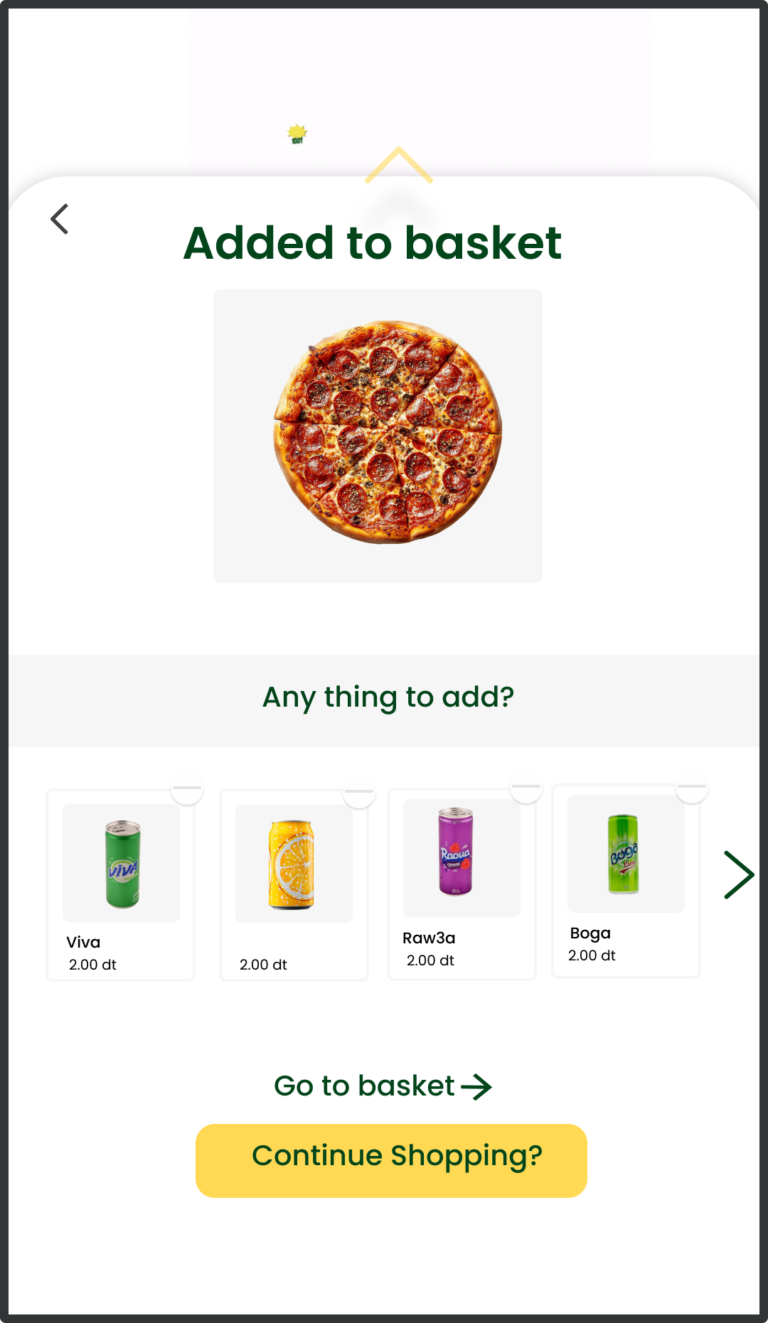The height and width of the screenshot is (1323, 768).
Task: Tap the Continue Shopping button
Action: point(391,1160)
